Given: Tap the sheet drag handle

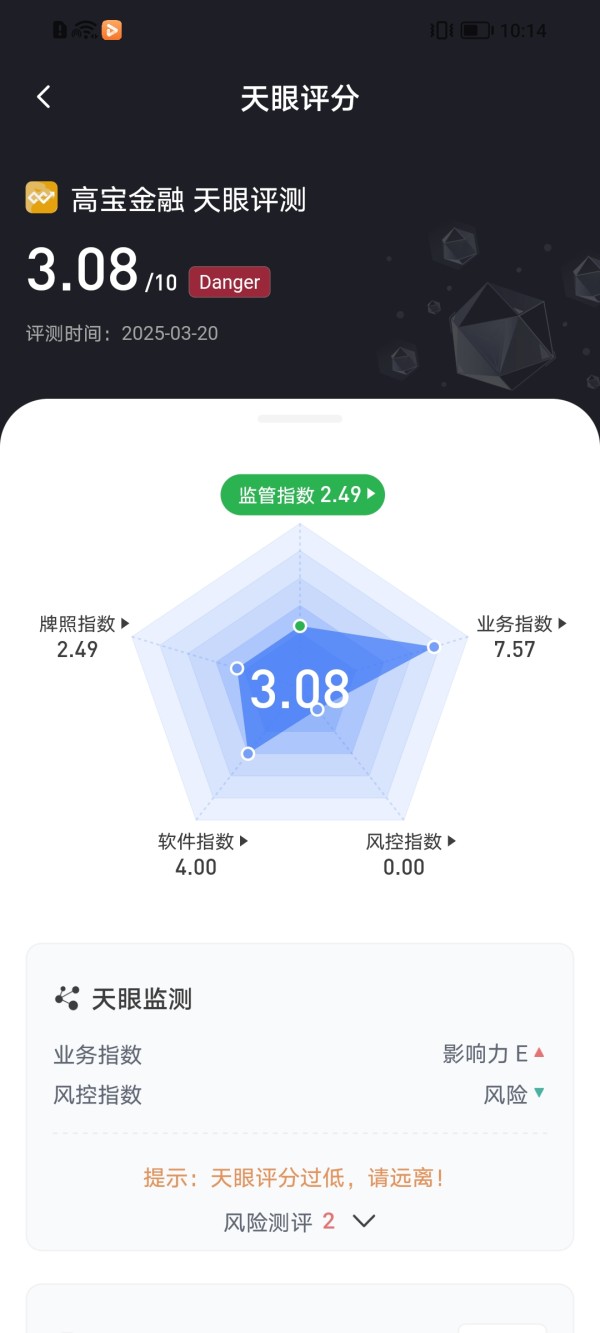Looking at the screenshot, I should [x=300, y=418].
